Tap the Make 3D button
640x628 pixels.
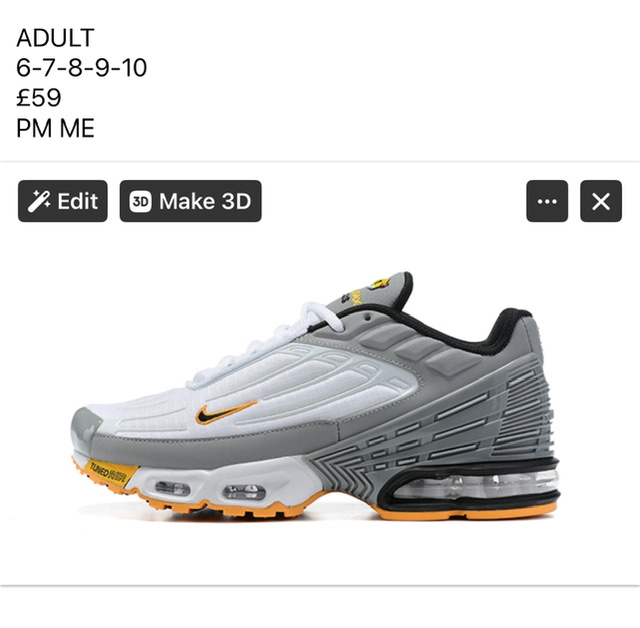190,201
